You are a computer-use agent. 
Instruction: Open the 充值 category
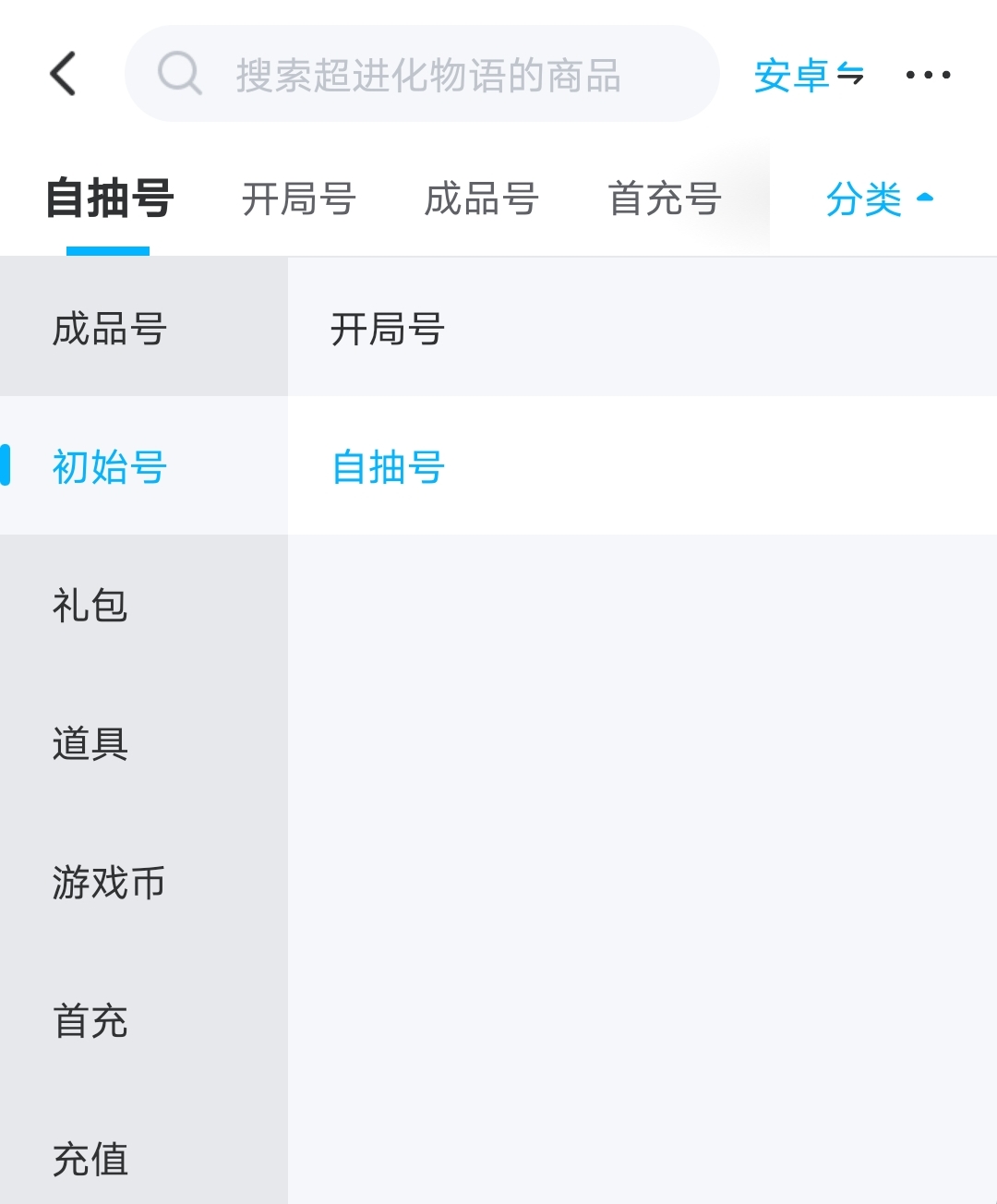click(90, 1160)
